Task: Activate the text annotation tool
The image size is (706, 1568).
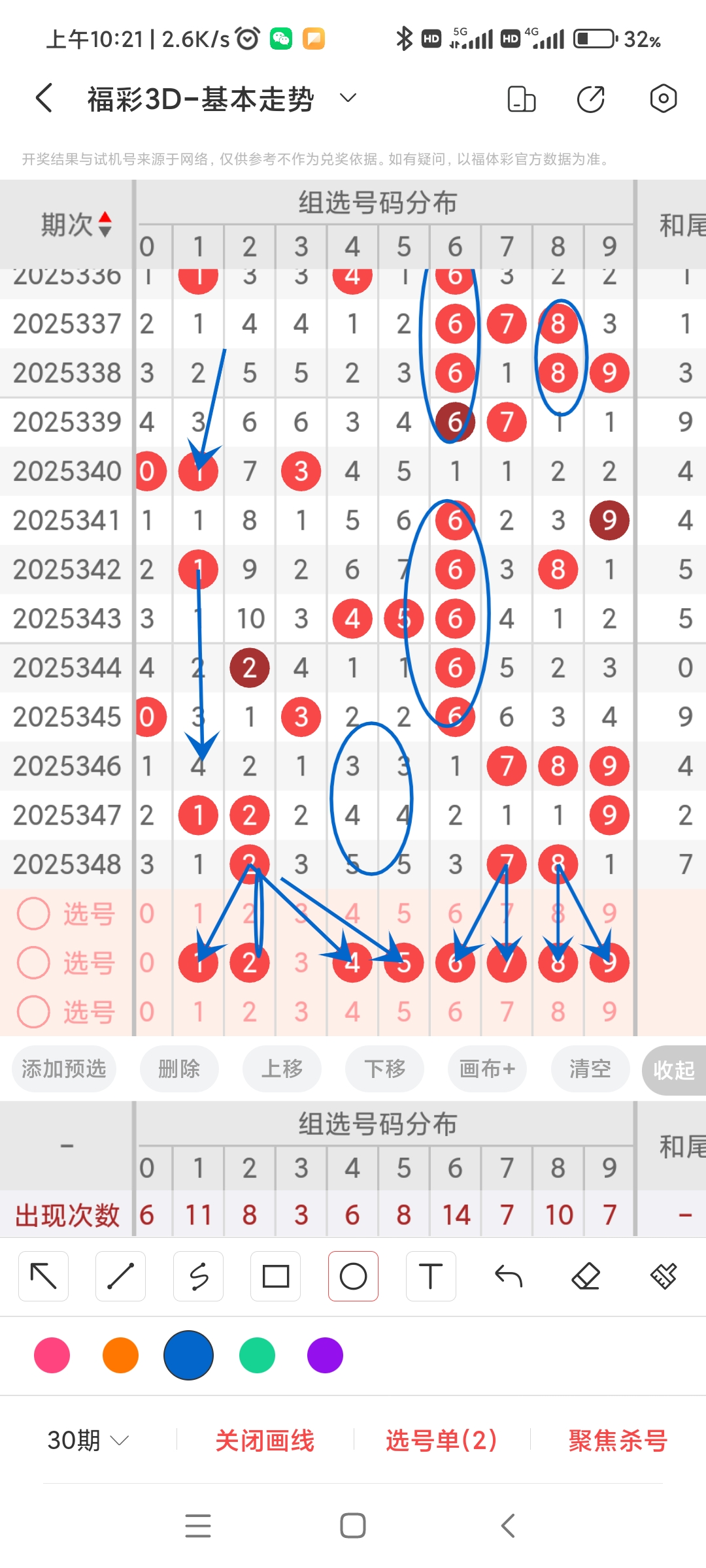Action: 430,1275
